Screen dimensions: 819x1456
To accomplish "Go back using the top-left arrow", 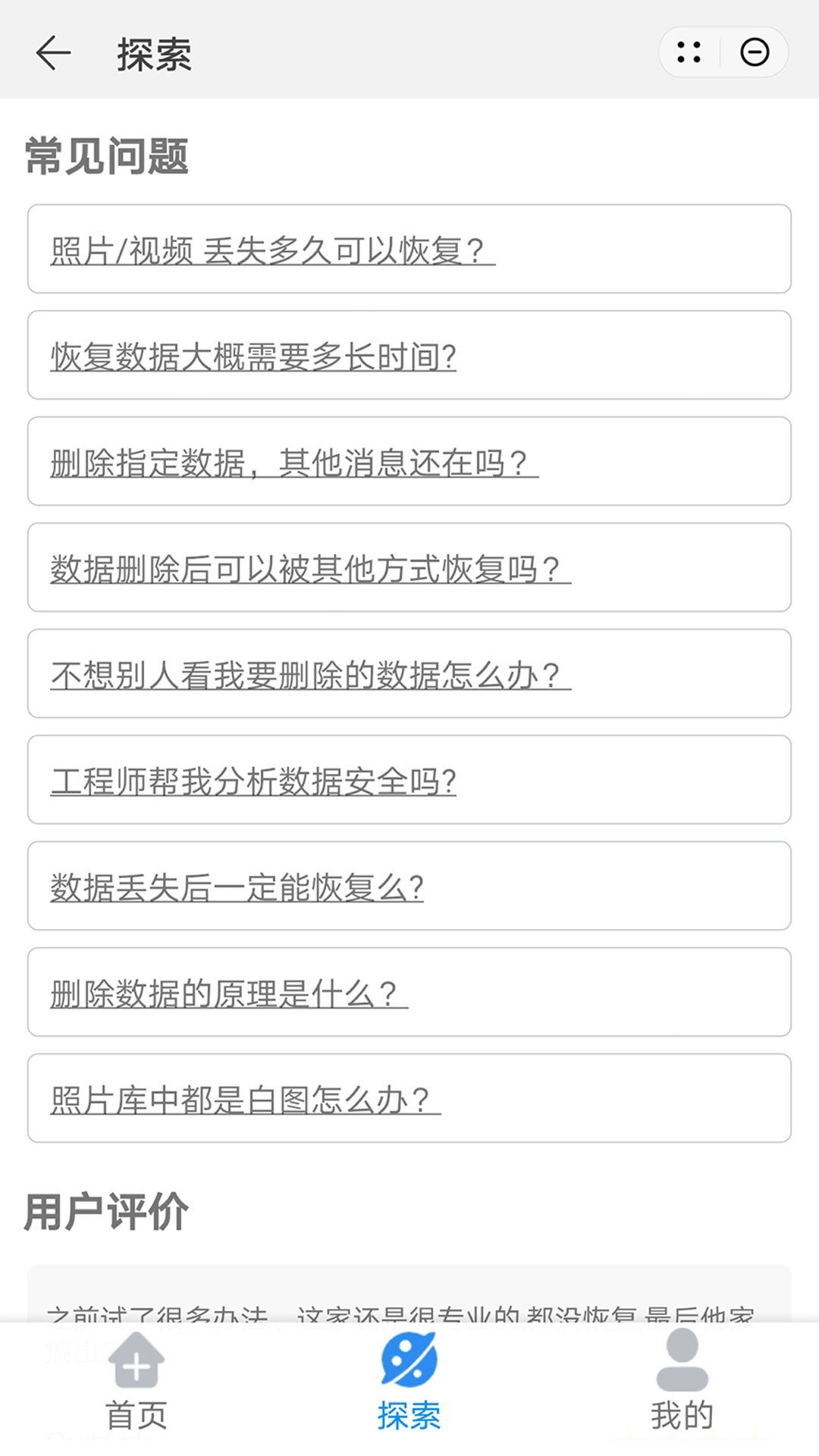I will click(53, 53).
